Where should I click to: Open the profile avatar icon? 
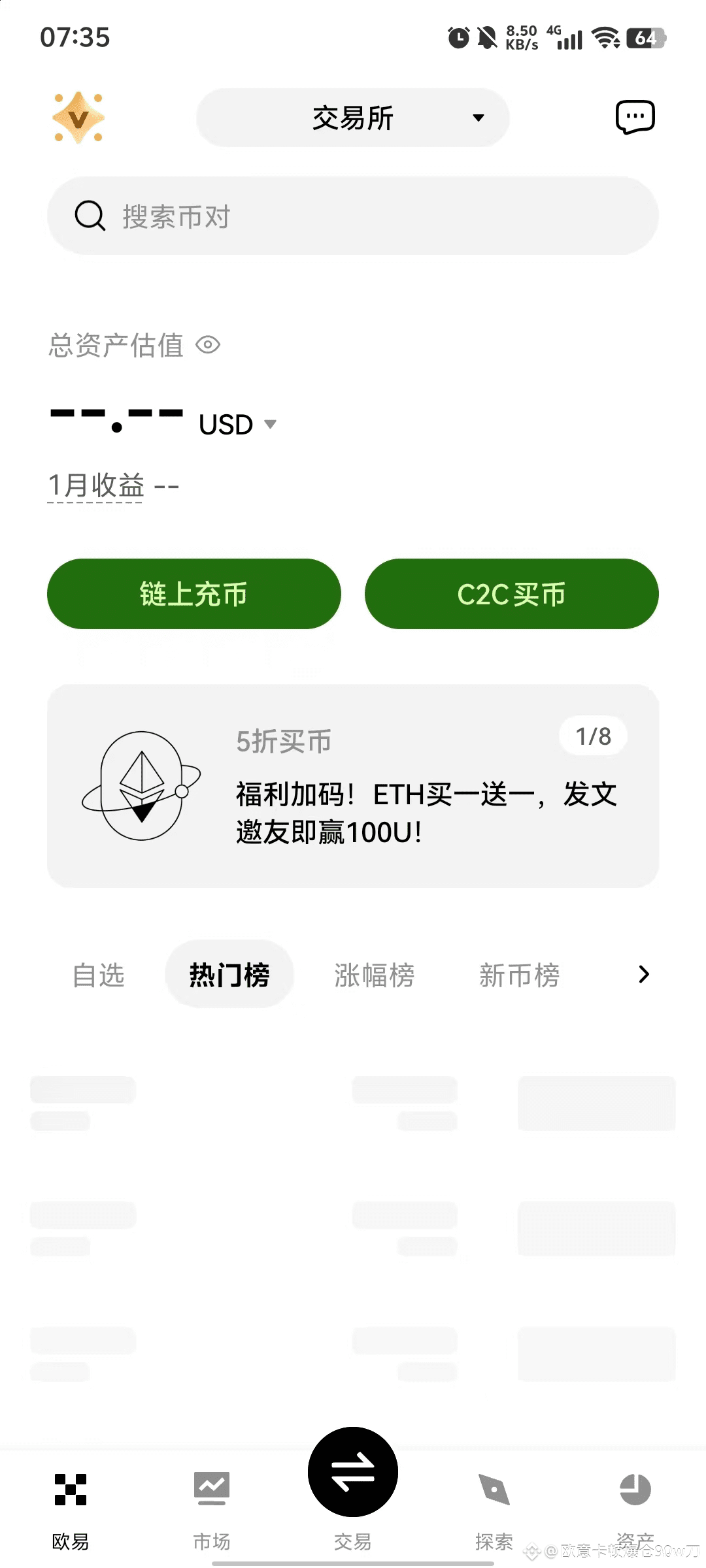pos(78,118)
